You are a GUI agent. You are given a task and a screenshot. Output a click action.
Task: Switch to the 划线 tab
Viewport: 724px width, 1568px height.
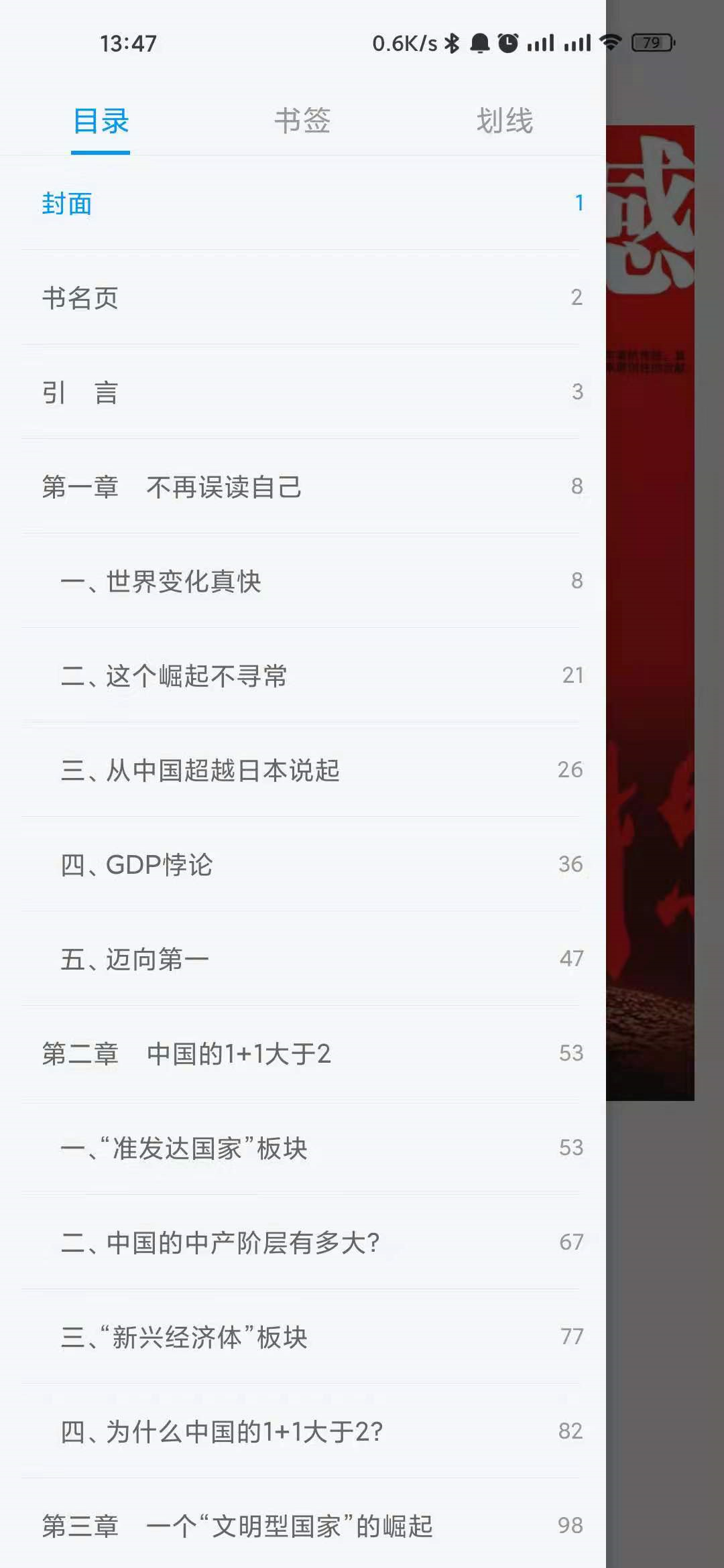504,121
